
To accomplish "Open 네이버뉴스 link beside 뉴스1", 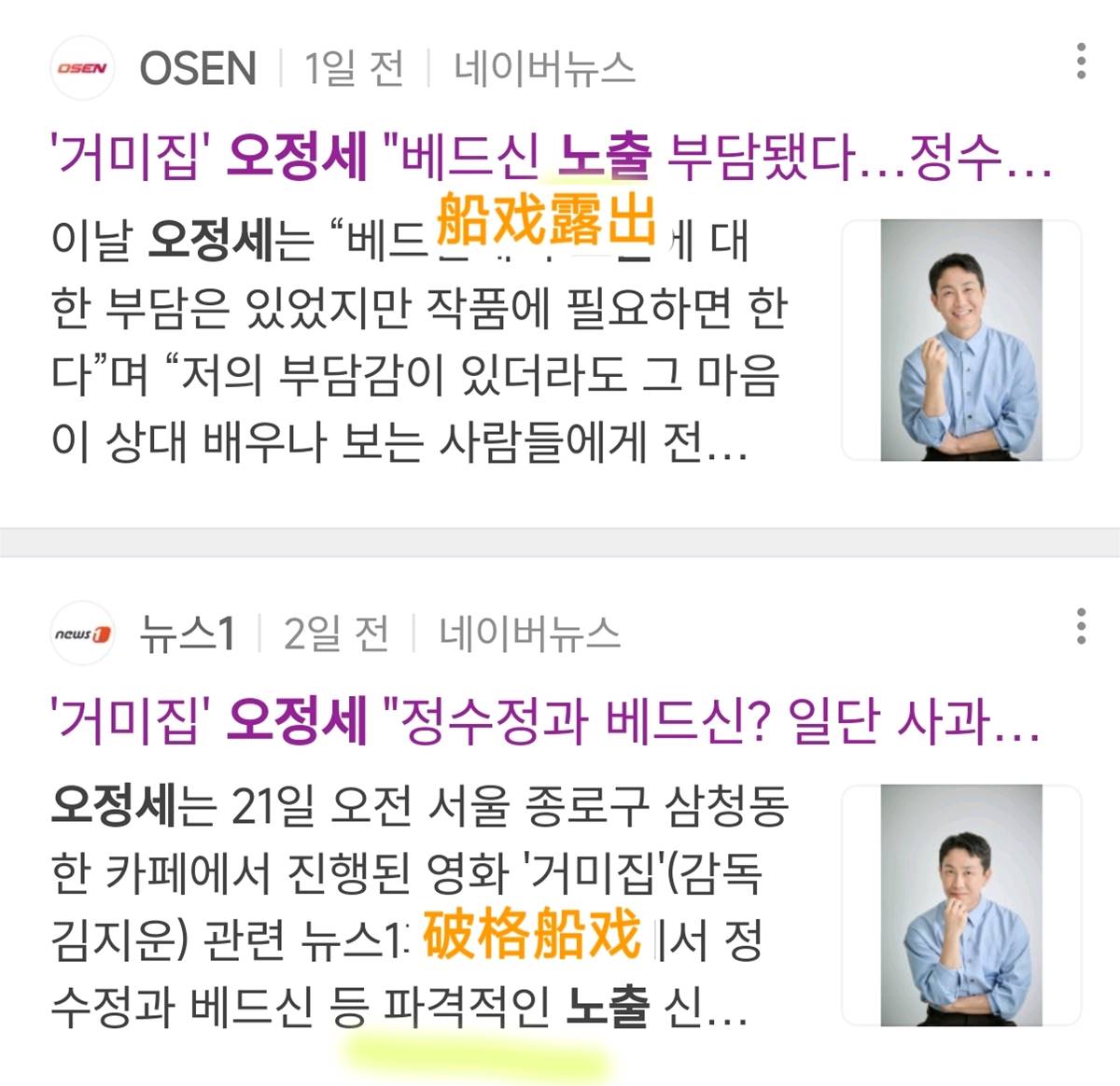I will (529, 634).
